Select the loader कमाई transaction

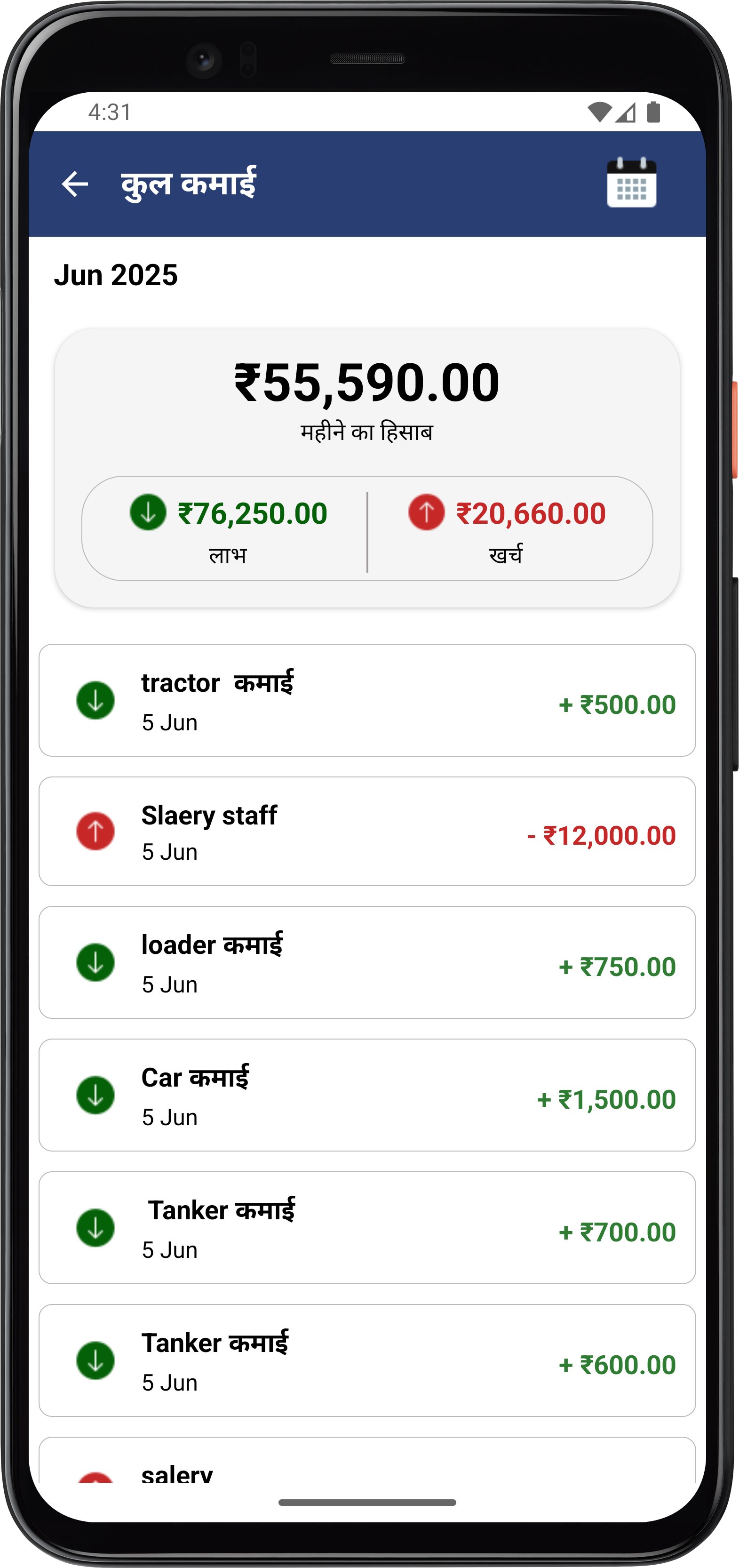click(367, 962)
